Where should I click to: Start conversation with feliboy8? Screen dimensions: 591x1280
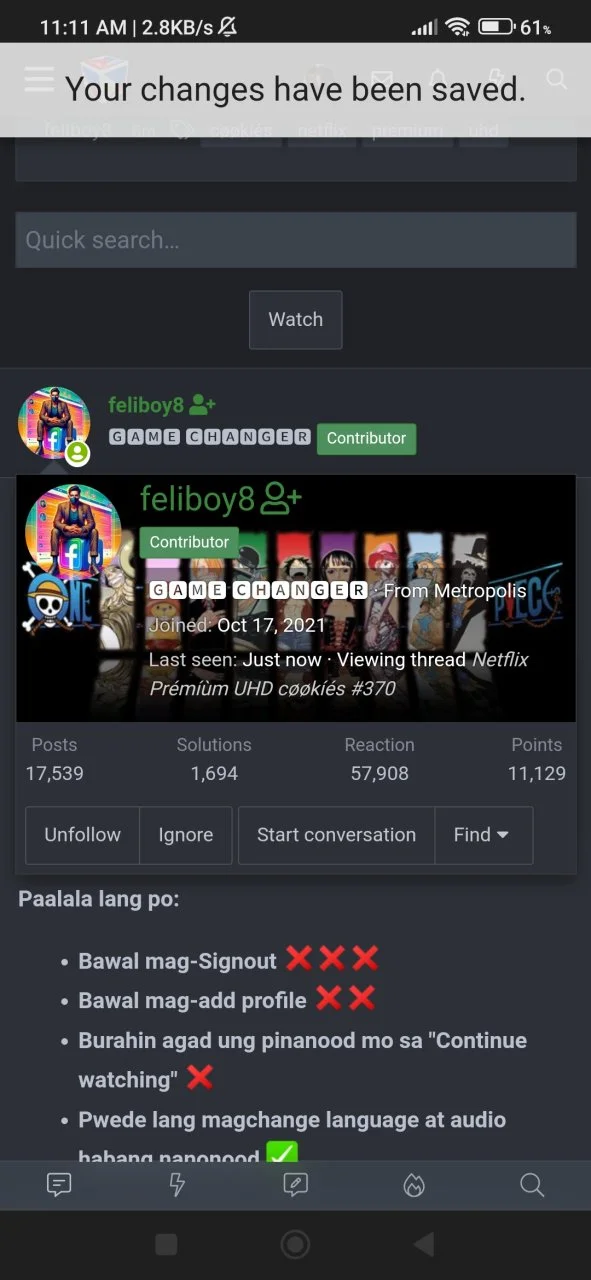point(336,835)
